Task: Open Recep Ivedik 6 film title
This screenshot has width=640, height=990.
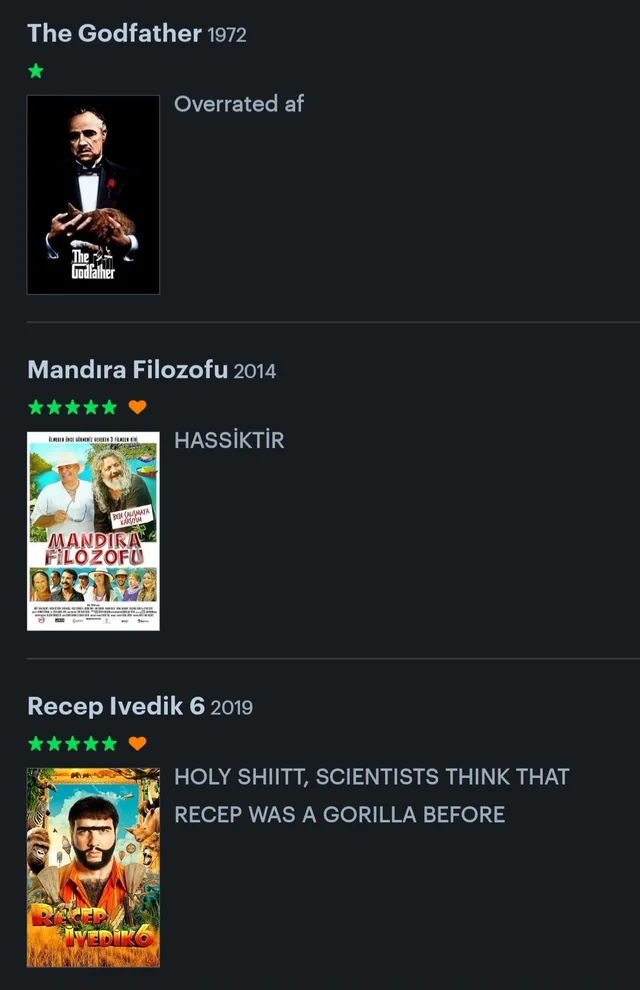Action: pyautogui.click(x=116, y=706)
